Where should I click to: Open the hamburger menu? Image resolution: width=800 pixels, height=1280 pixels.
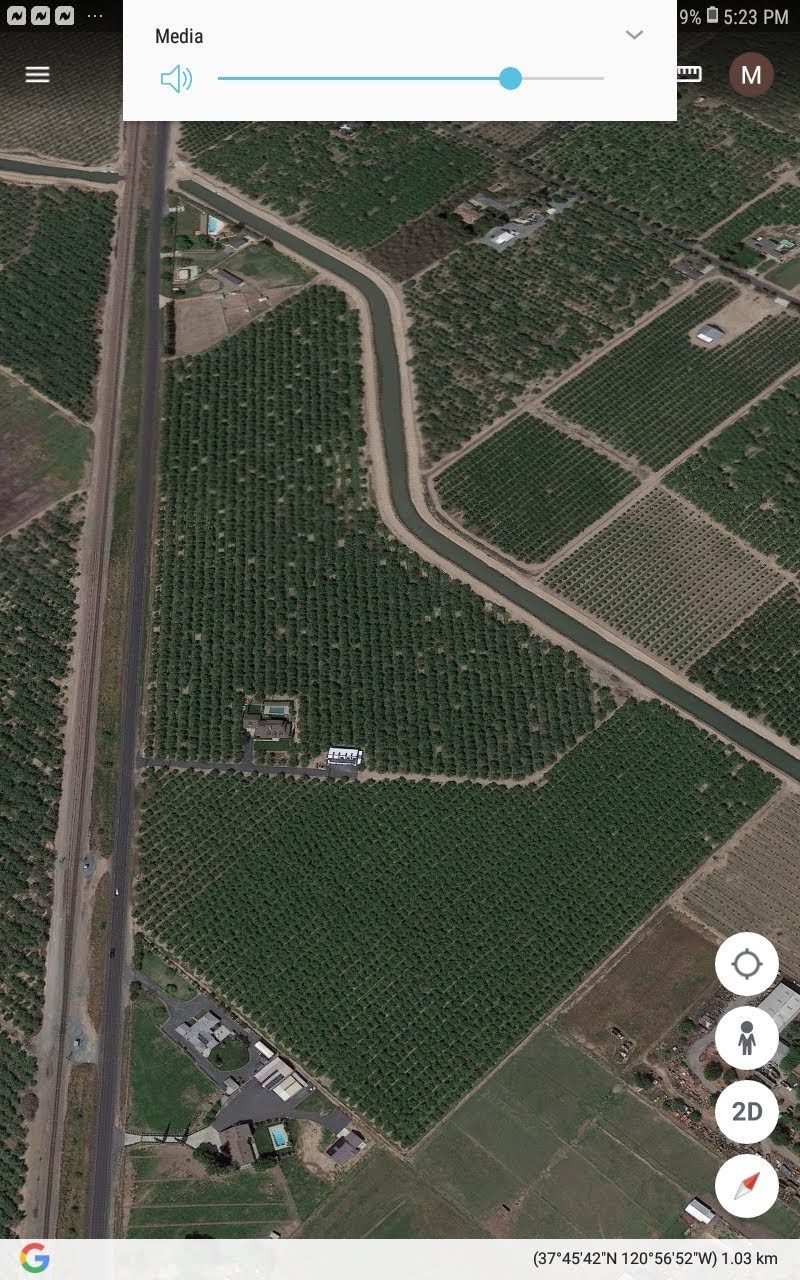[x=37, y=75]
